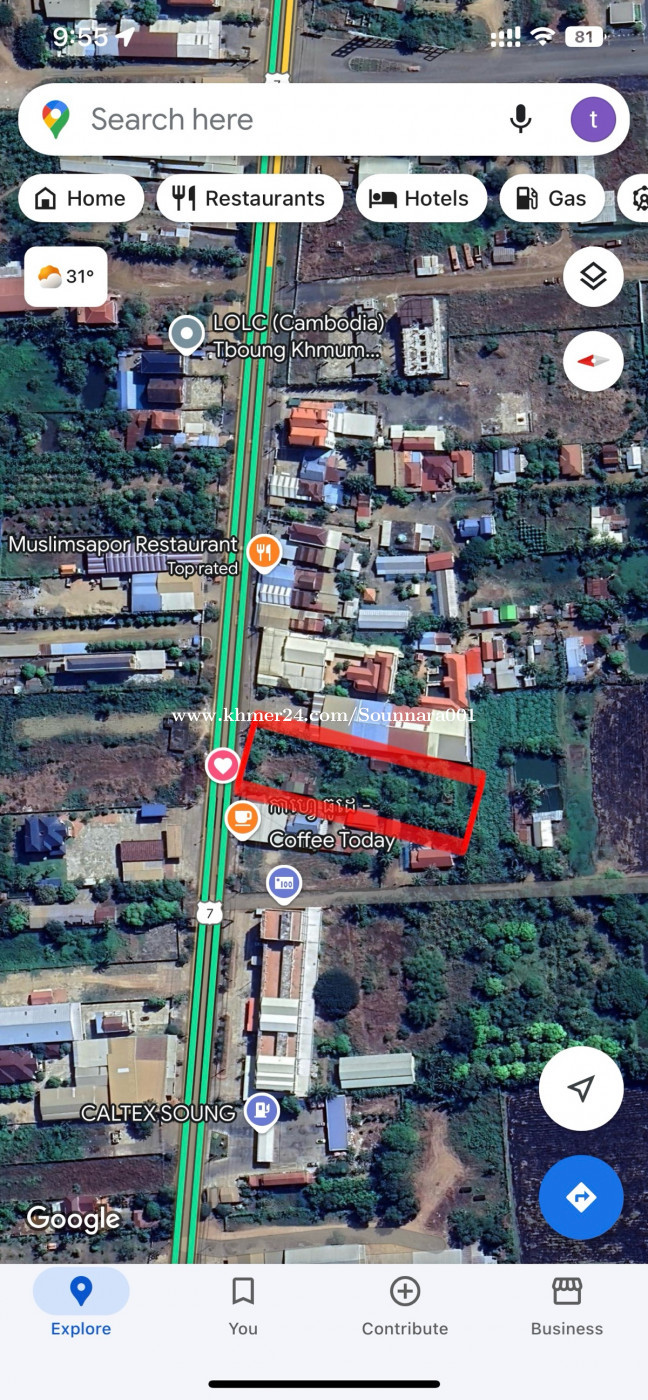Open the Coffee Today cafe pin
Screen dimensions: 648x1400
click(x=242, y=819)
